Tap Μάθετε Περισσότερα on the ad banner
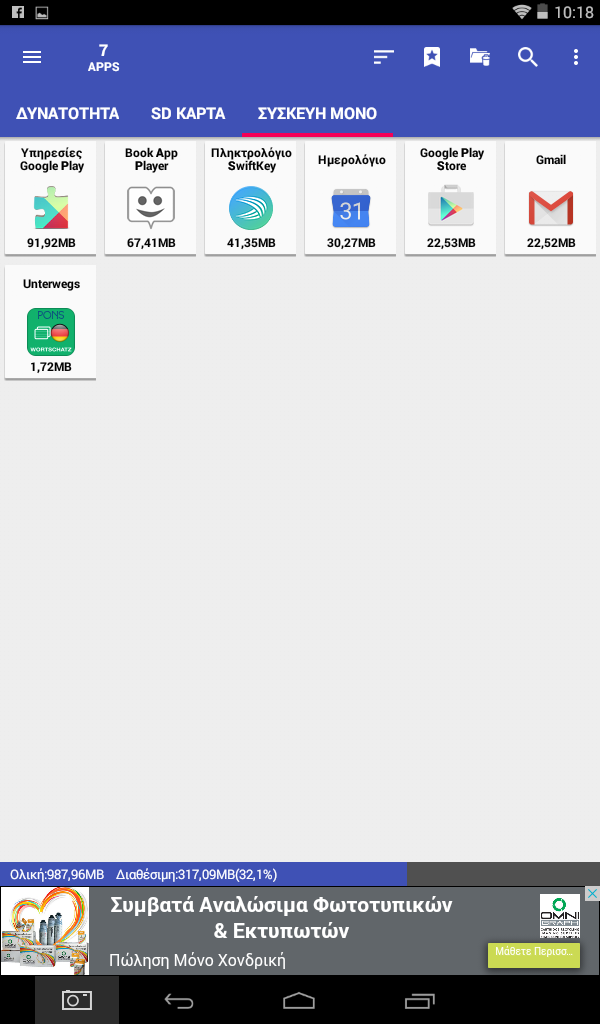Viewport: 600px width, 1024px height. (534, 955)
